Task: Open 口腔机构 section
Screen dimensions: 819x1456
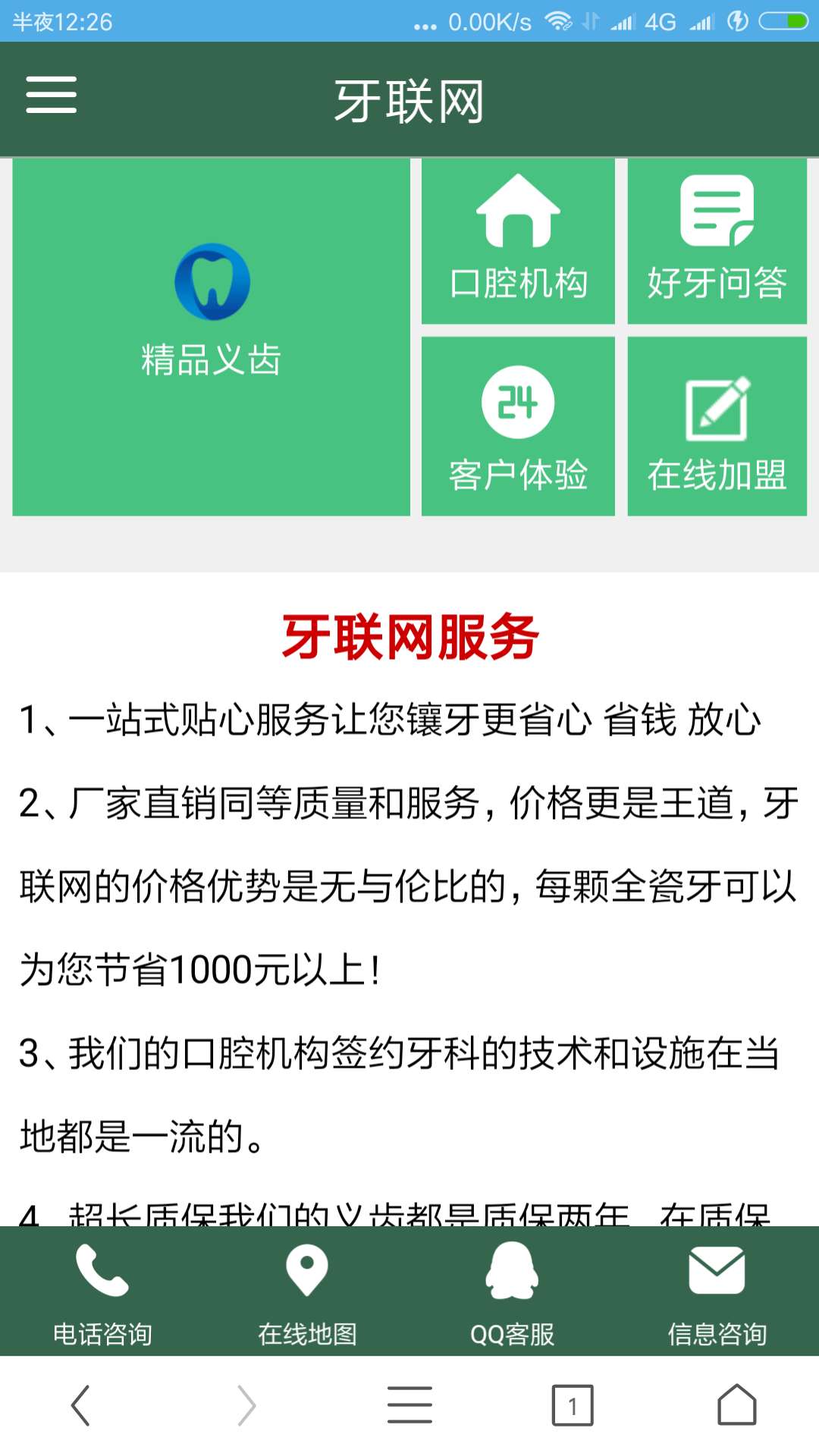Action: point(518,241)
